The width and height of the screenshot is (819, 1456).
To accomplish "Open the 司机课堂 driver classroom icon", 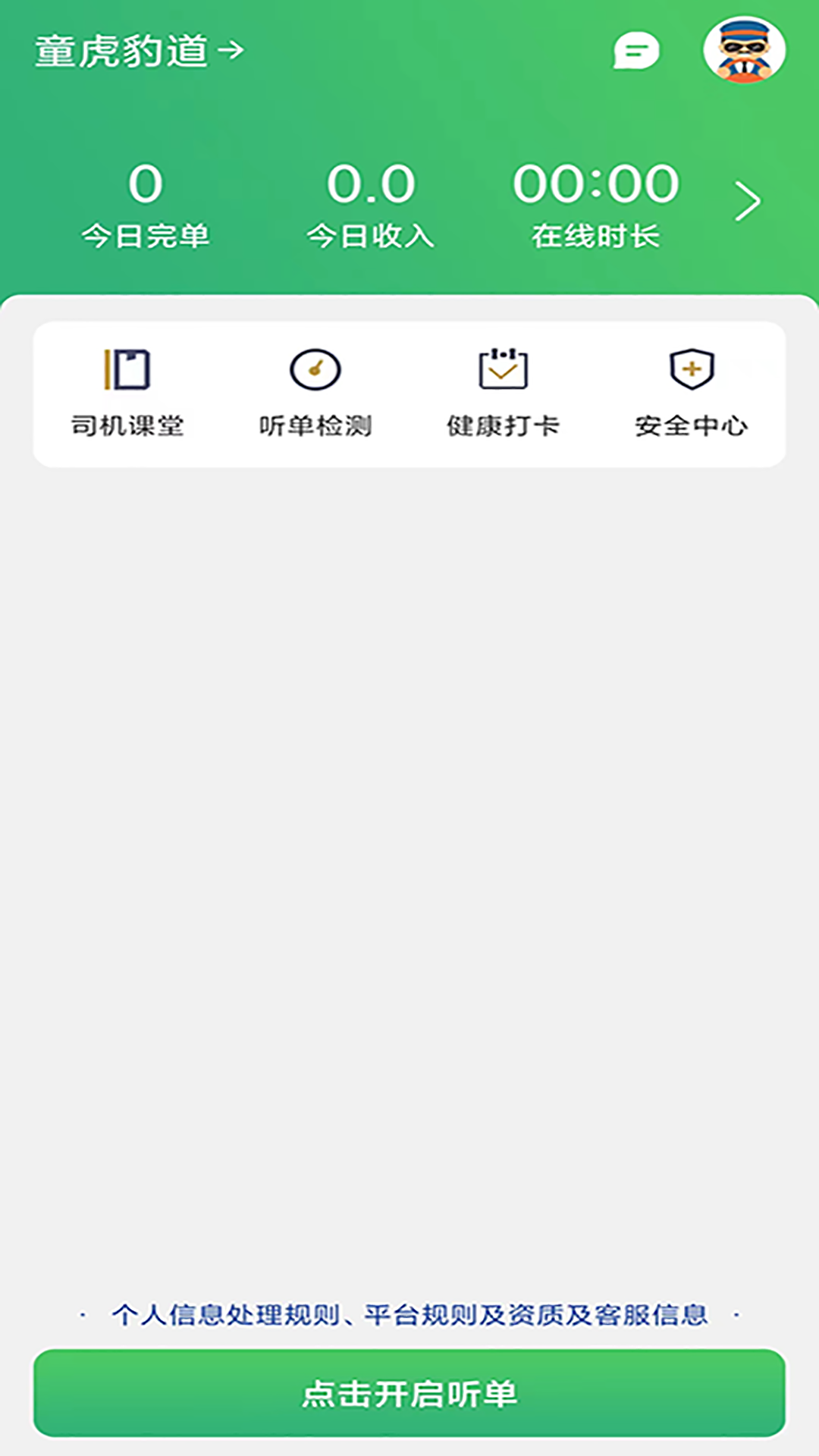I will [x=127, y=391].
